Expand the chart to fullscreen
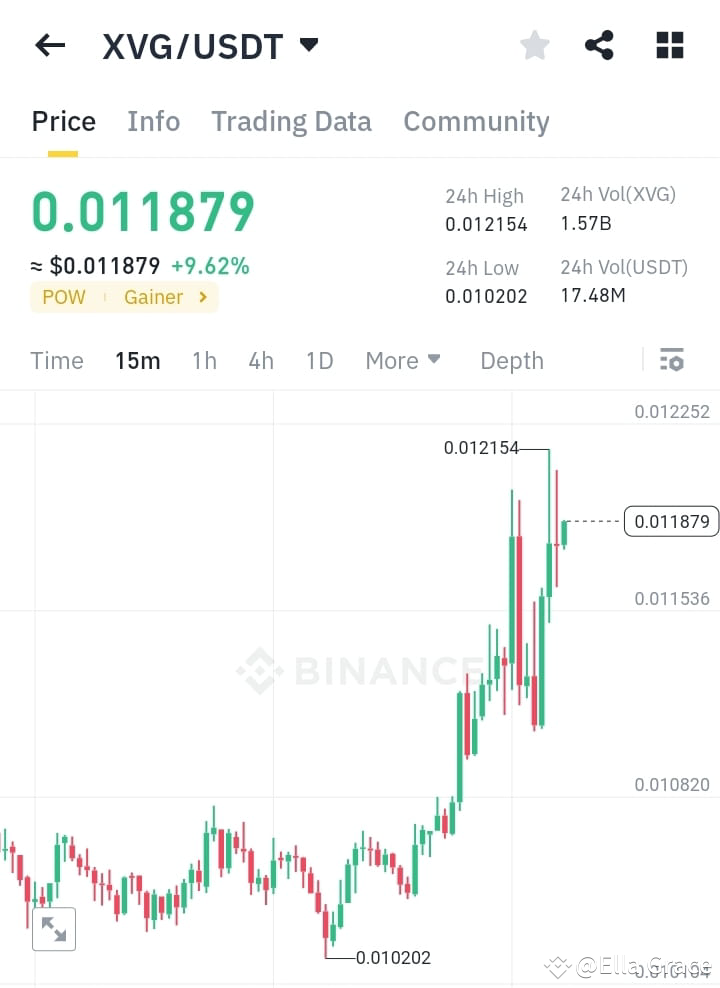The height and width of the screenshot is (988, 720). 54,929
